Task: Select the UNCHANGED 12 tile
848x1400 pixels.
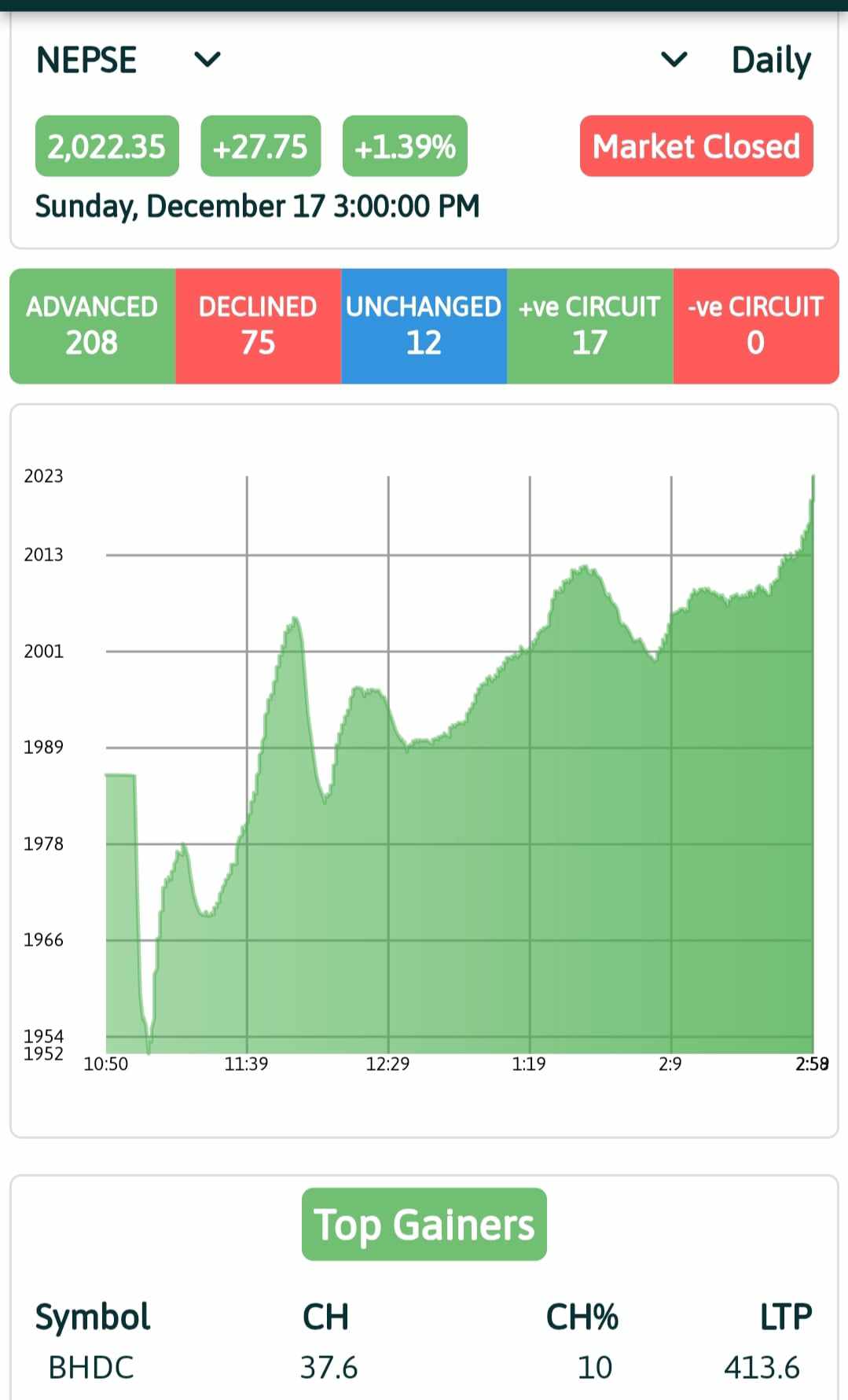Action: 424,325
